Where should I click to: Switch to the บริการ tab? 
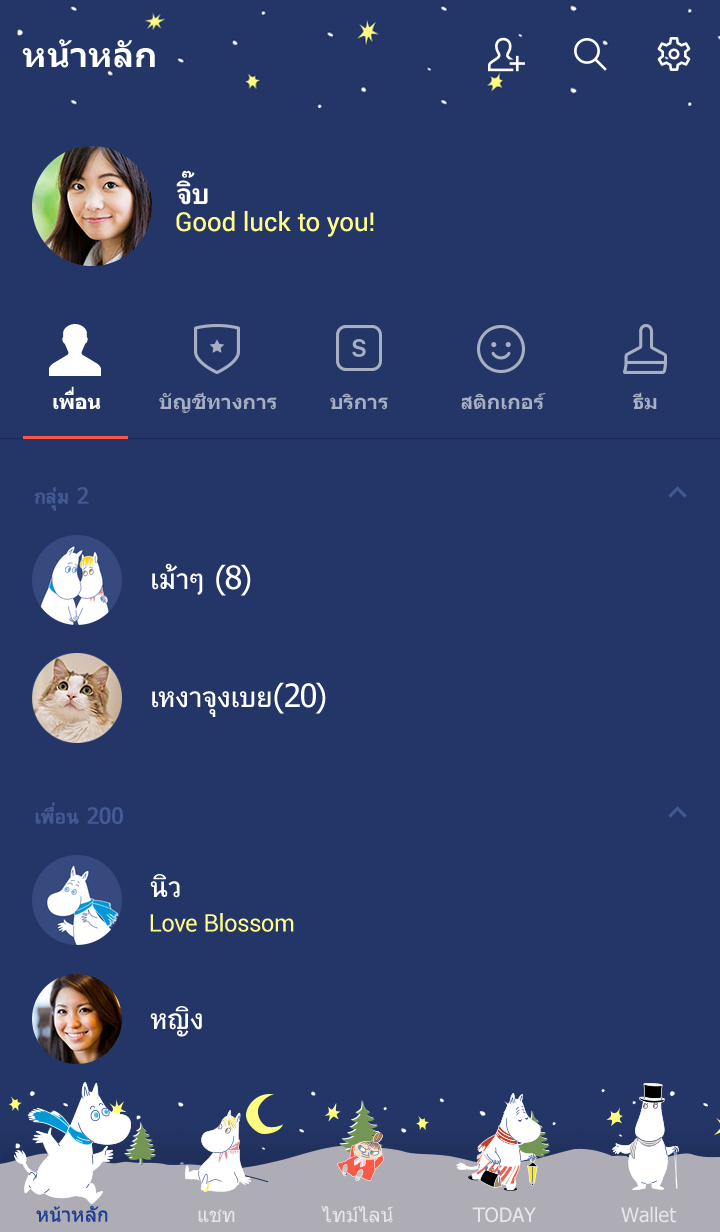[359, 369]
